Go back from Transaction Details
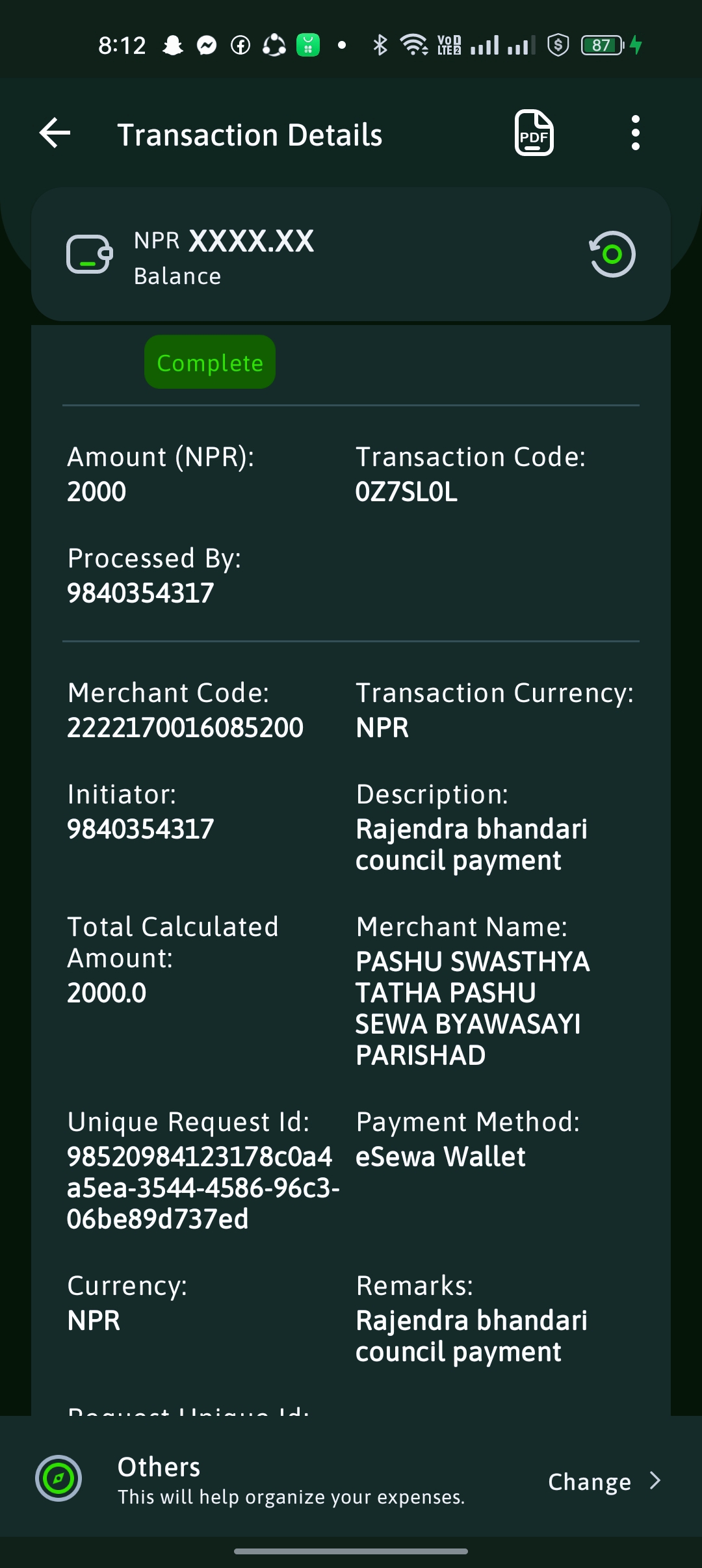 point(55,133)
